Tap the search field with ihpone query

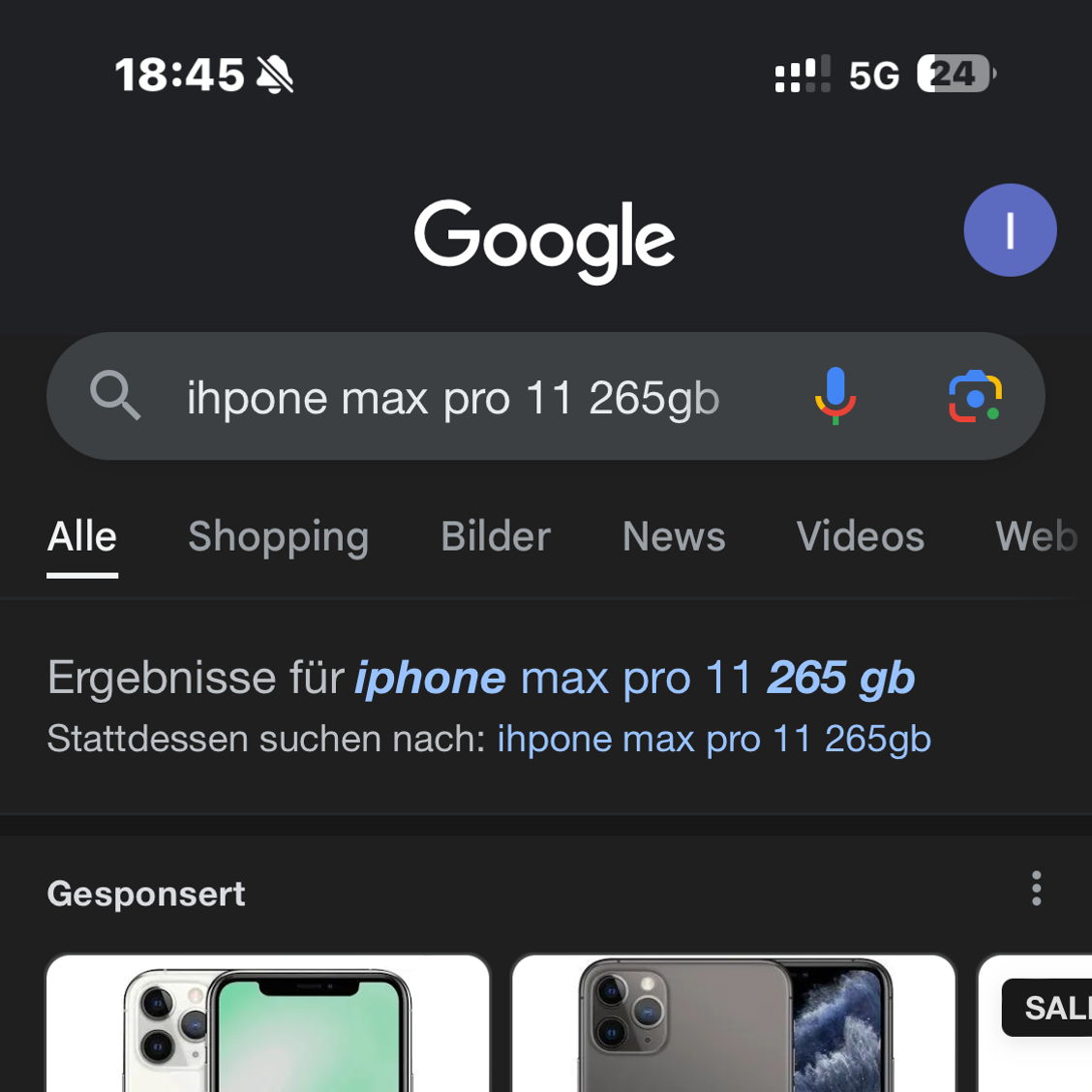point(452,398)
